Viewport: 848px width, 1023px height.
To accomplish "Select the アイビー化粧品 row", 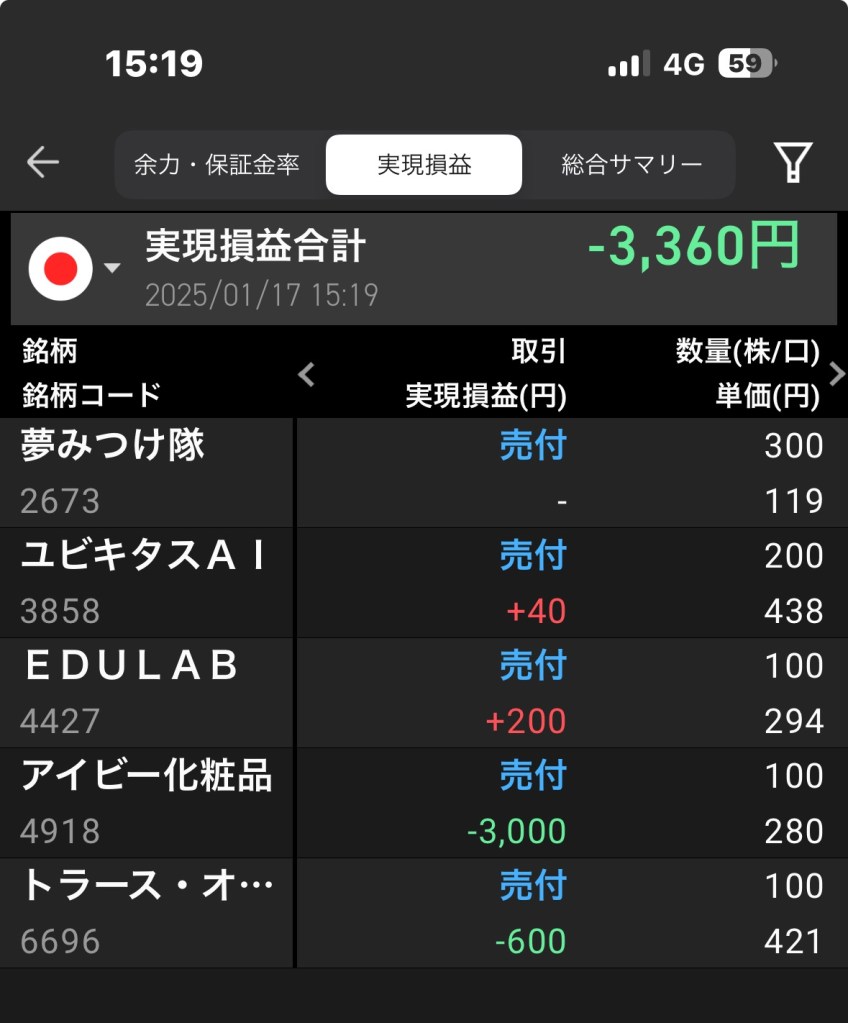I will [x=424, y=803].
